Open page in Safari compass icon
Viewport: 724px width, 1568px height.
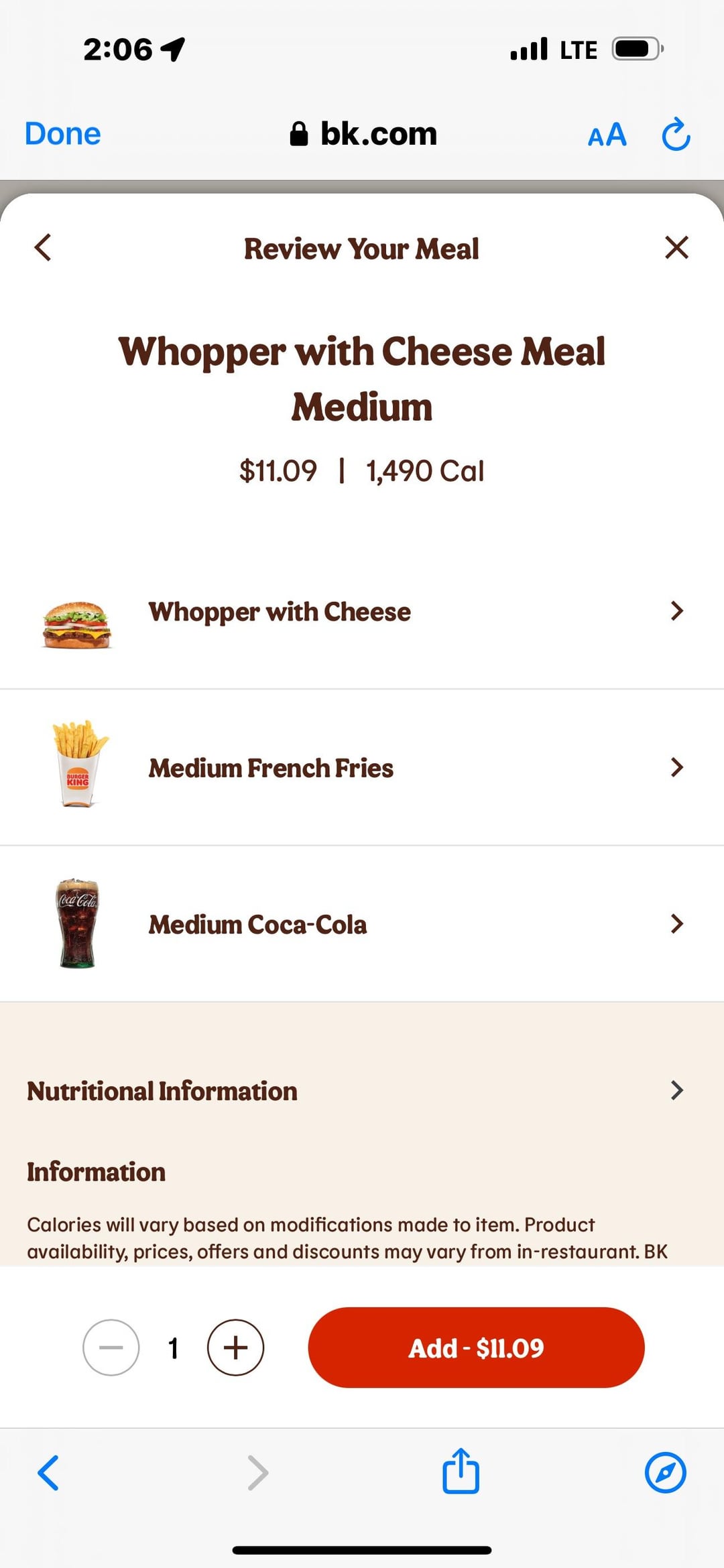click(x=665, y=1473)
